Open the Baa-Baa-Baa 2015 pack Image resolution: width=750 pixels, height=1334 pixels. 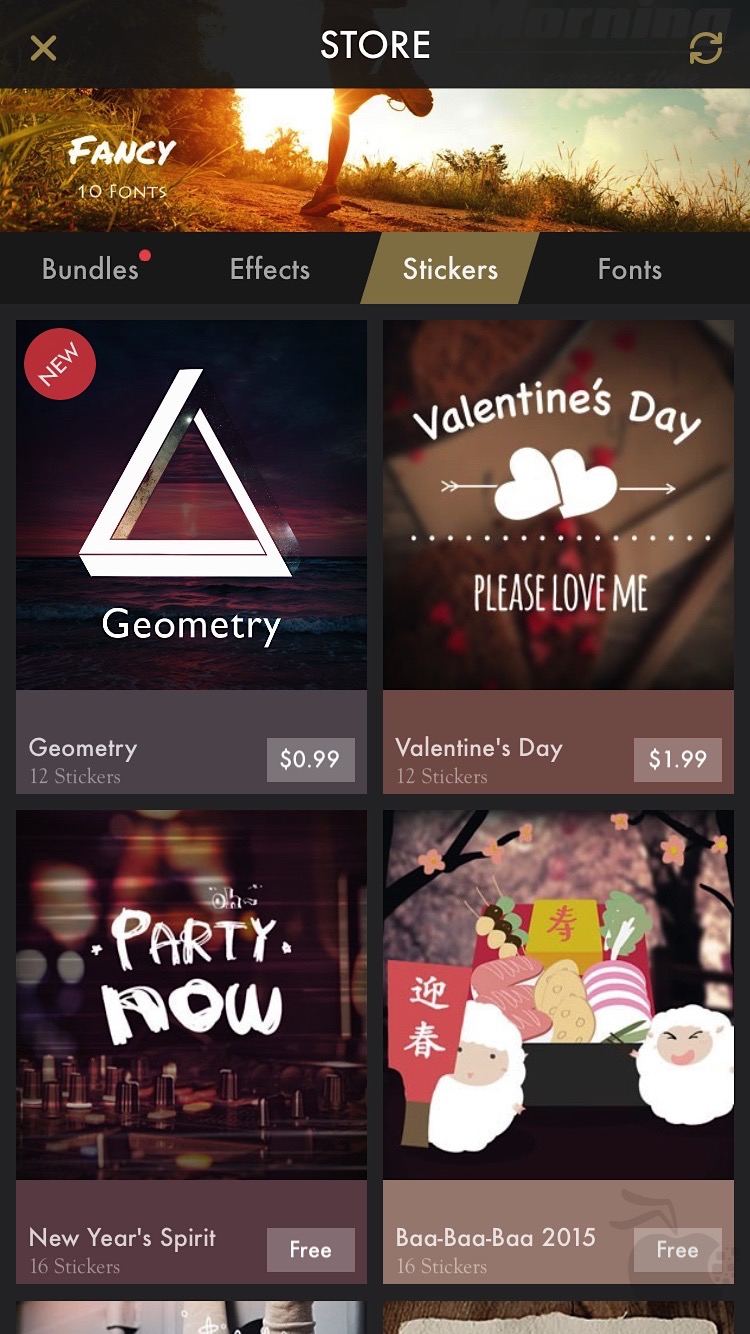pos(558,995)
